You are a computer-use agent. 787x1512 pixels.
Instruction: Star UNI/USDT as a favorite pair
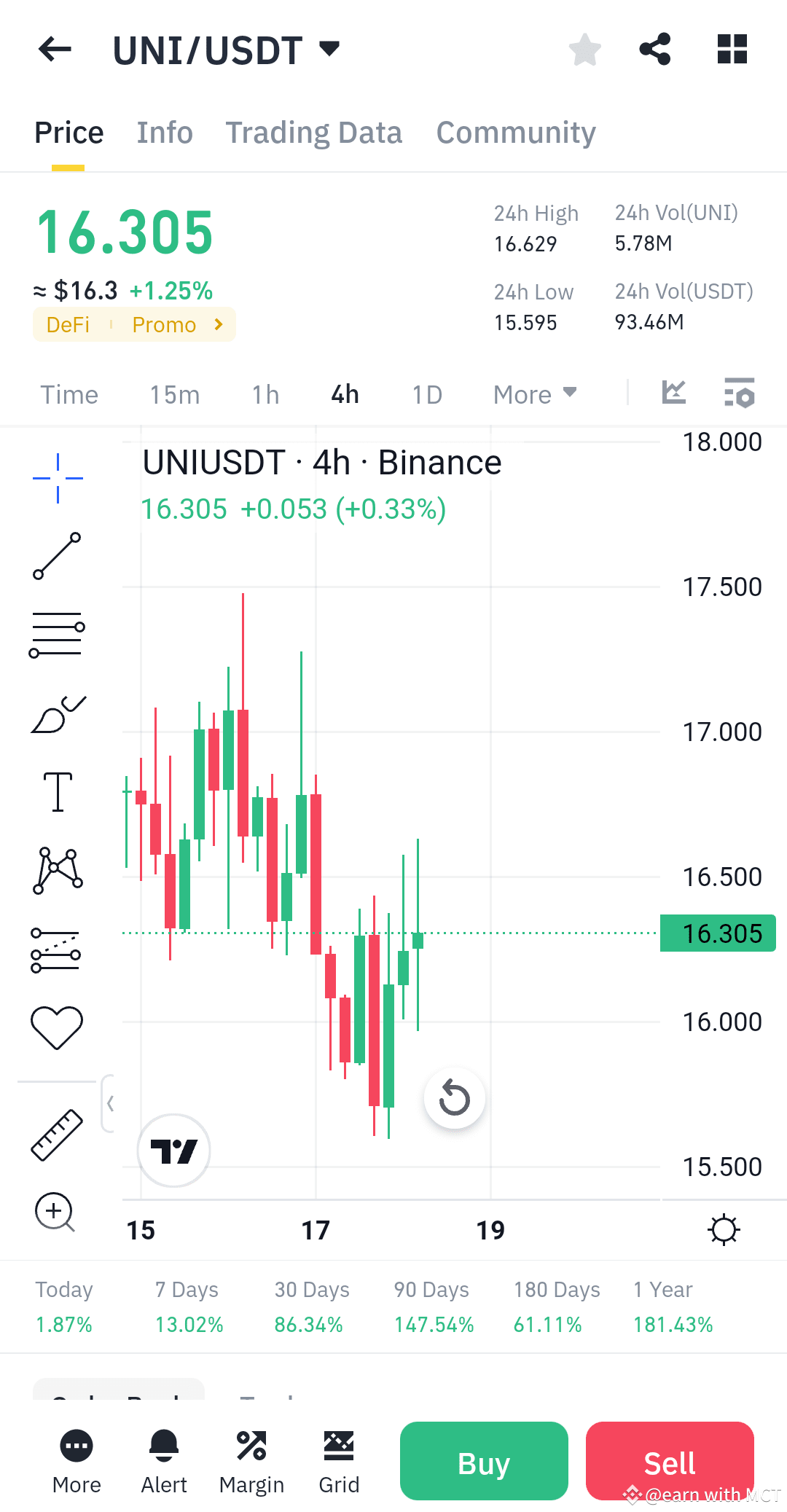tap(584, 49)
